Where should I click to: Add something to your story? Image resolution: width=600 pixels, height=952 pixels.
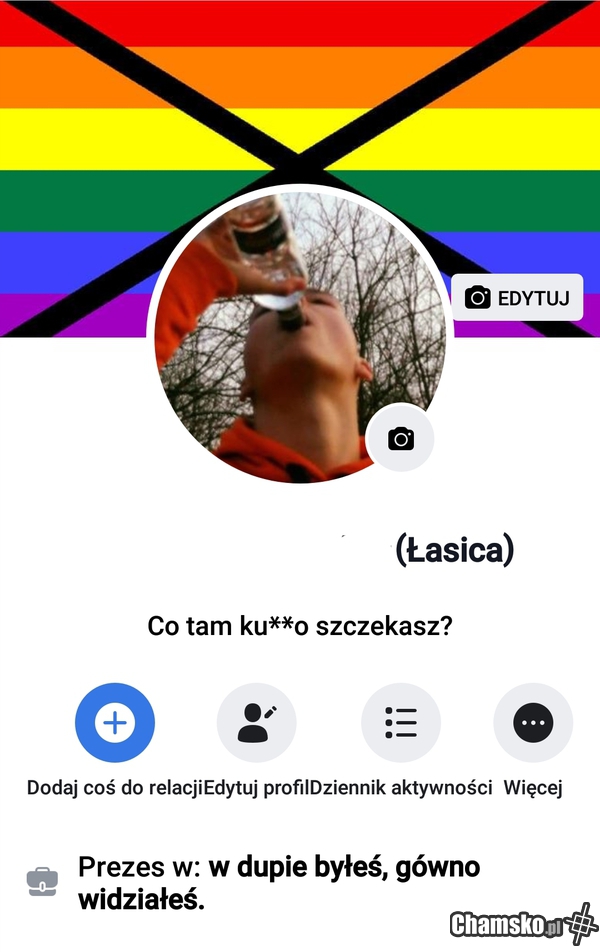tap(115, 723)
